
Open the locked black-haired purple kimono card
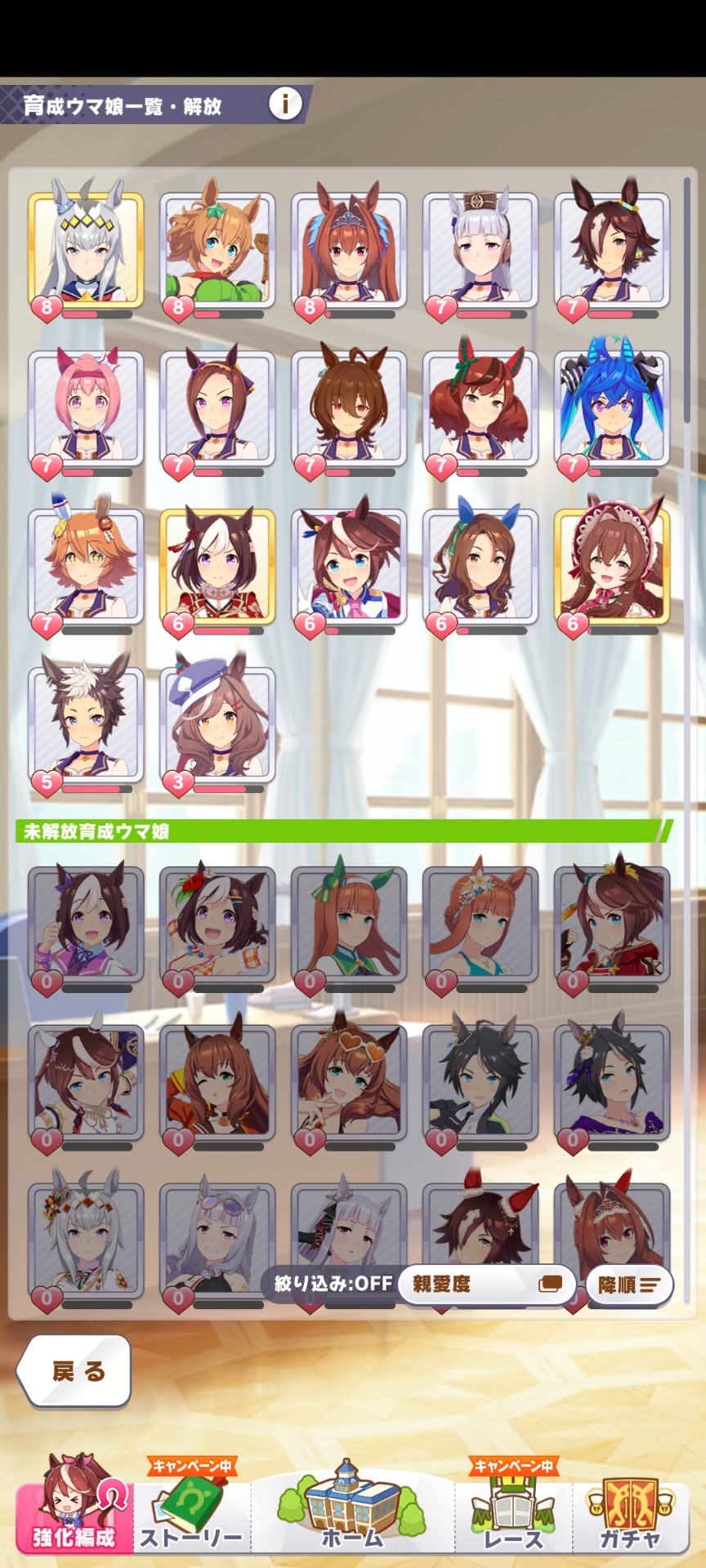[x=612, y=1081]
